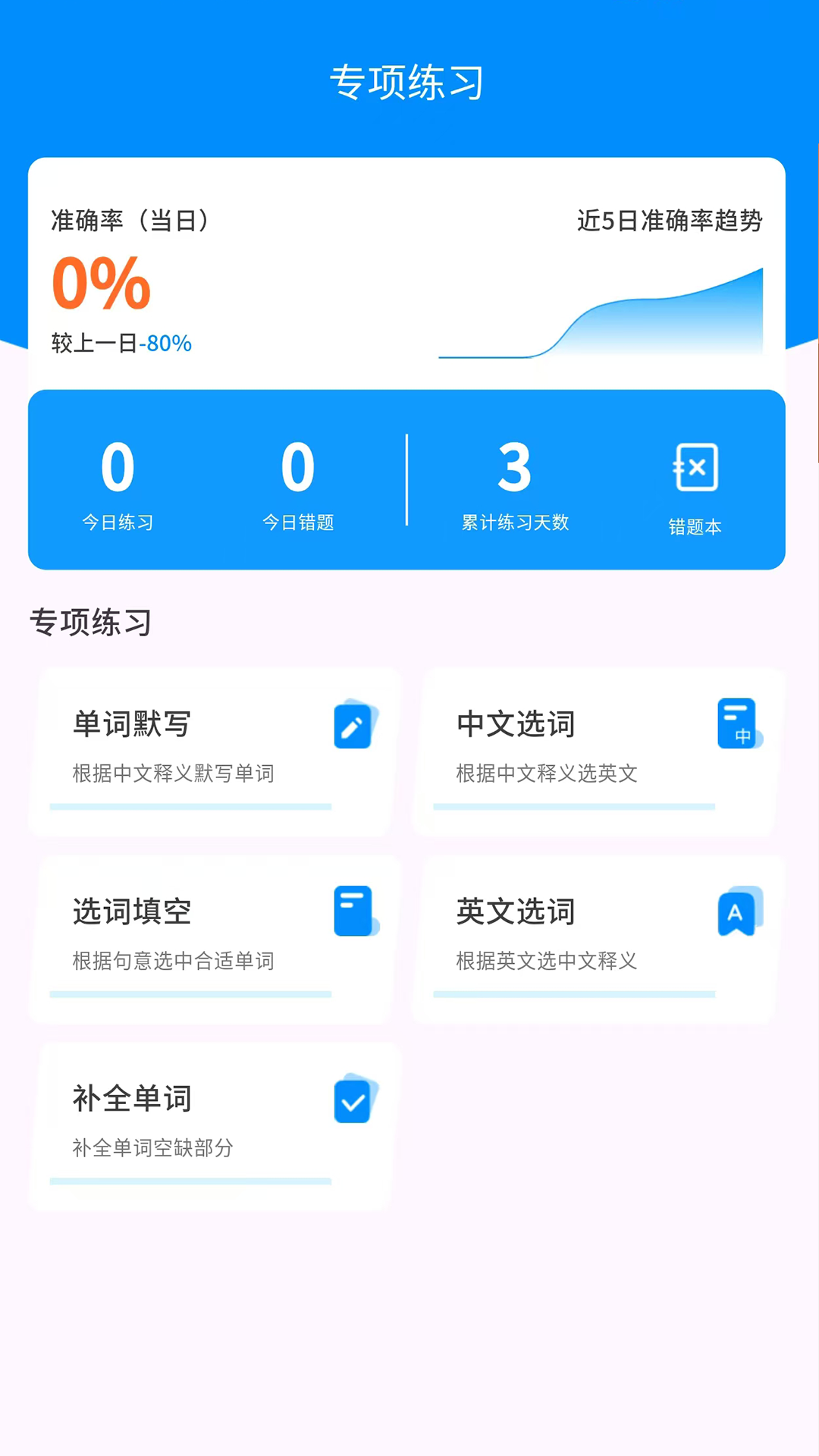The width and height of the screenshot is (819, 1456).
Task: Click the blue checkmark icon on 补全单词 card
Action: tap(353, 1100)
